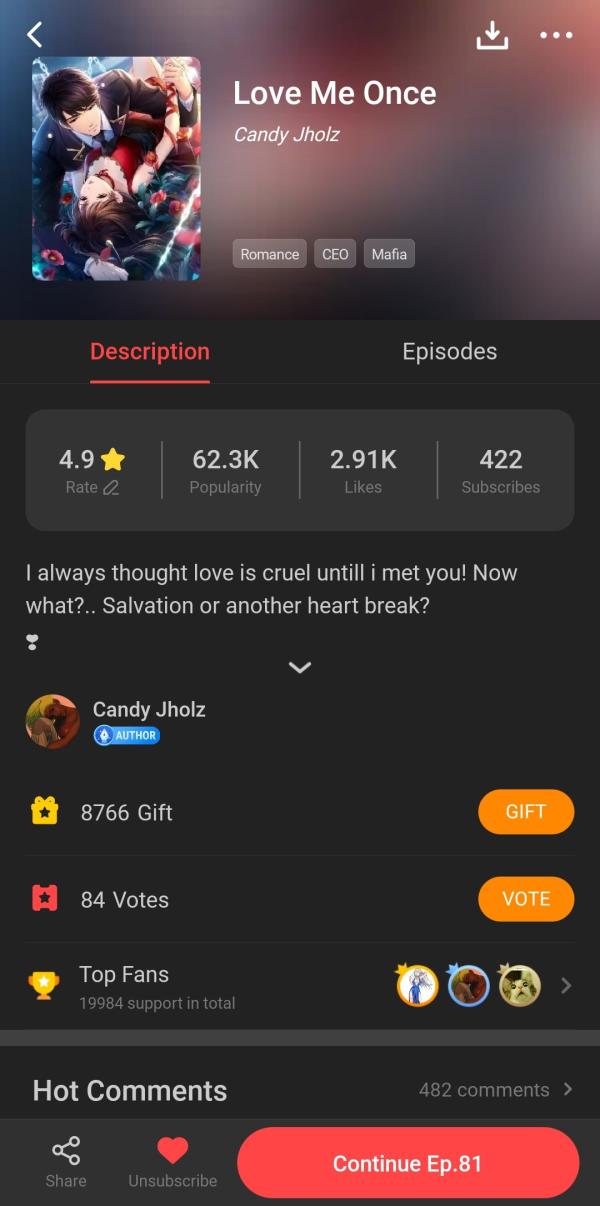Tap the Romance genre tag

pyautogui.click(x=269, y=254)
